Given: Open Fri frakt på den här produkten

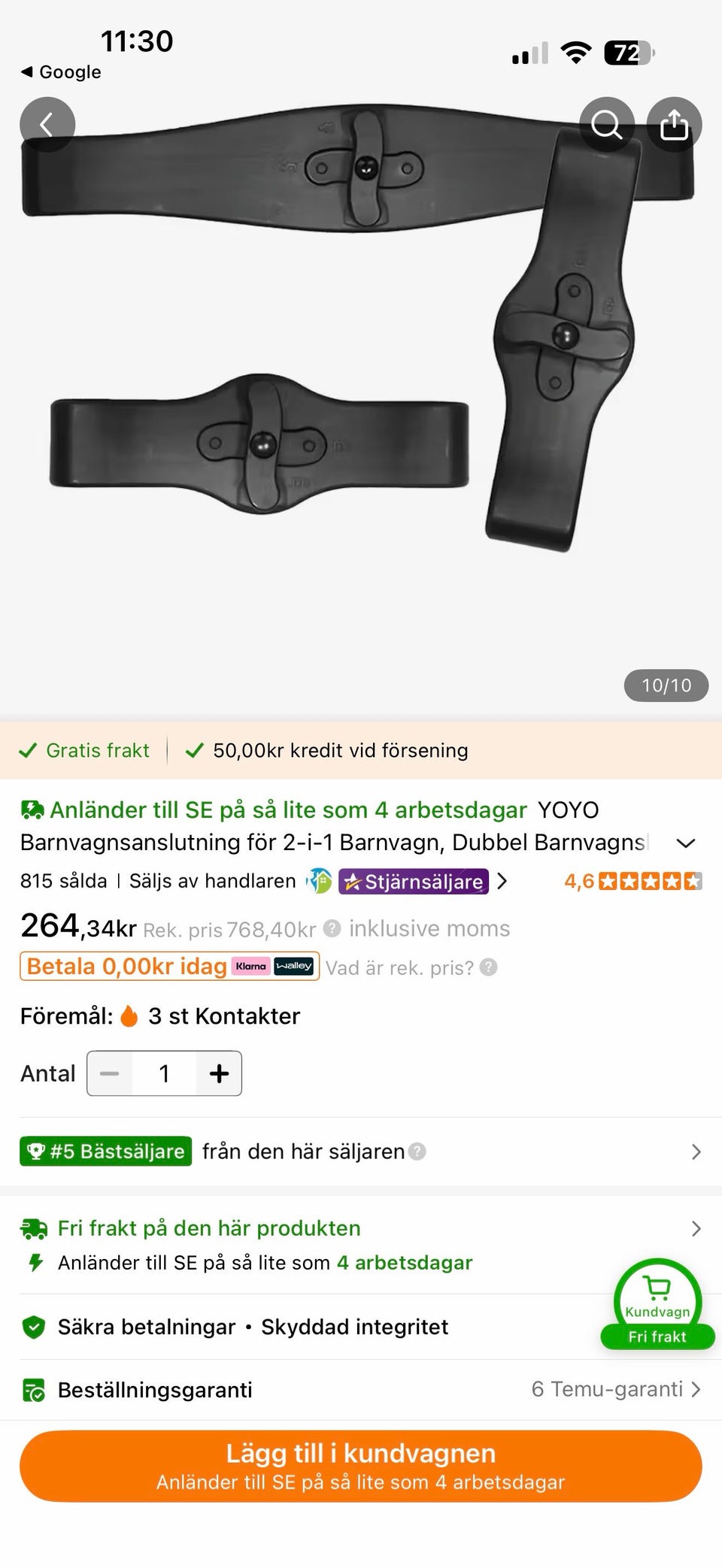Looking at the screenshot, I should click(x=361, y=1228).
